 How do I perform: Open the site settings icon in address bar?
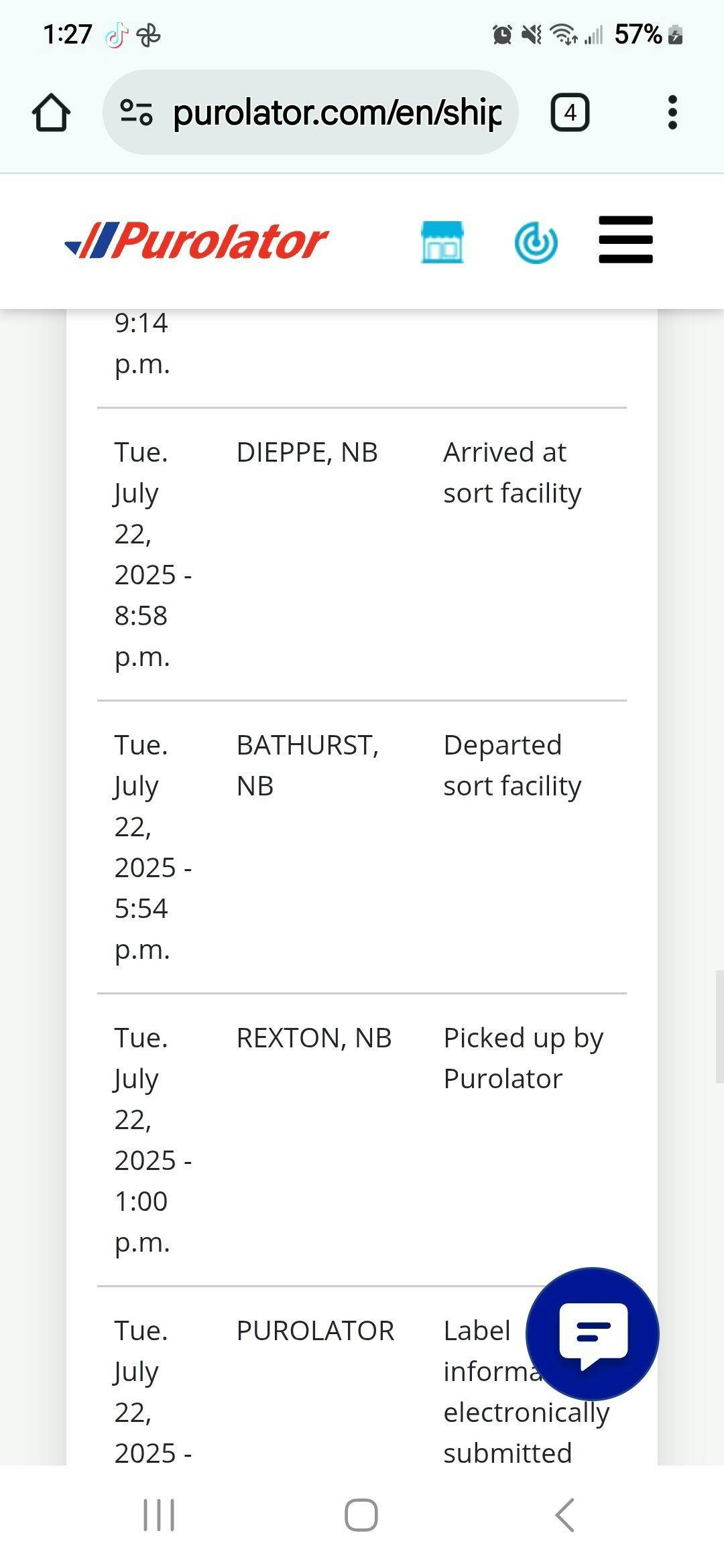136,113
